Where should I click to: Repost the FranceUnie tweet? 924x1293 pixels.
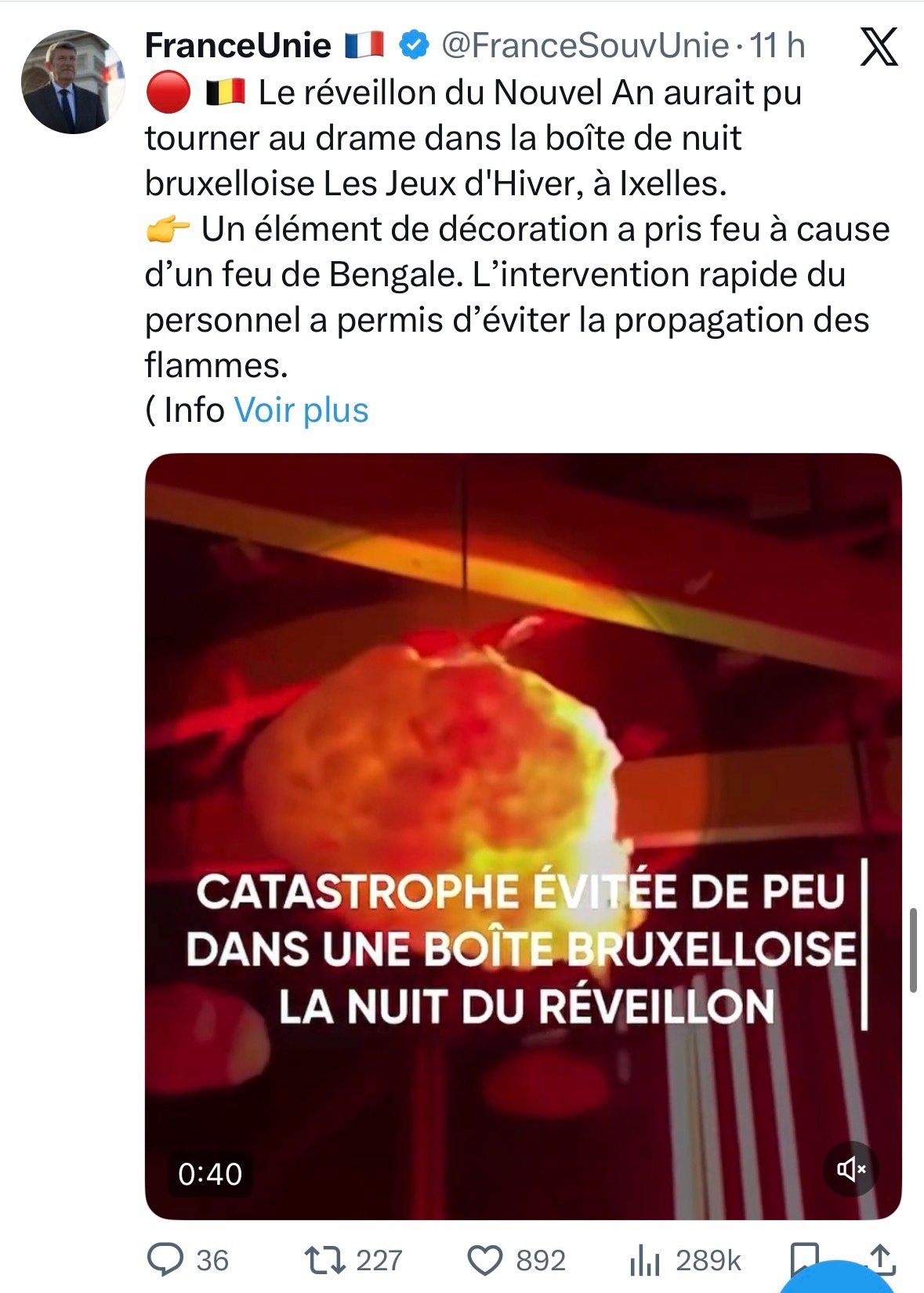pos(353,1260)
